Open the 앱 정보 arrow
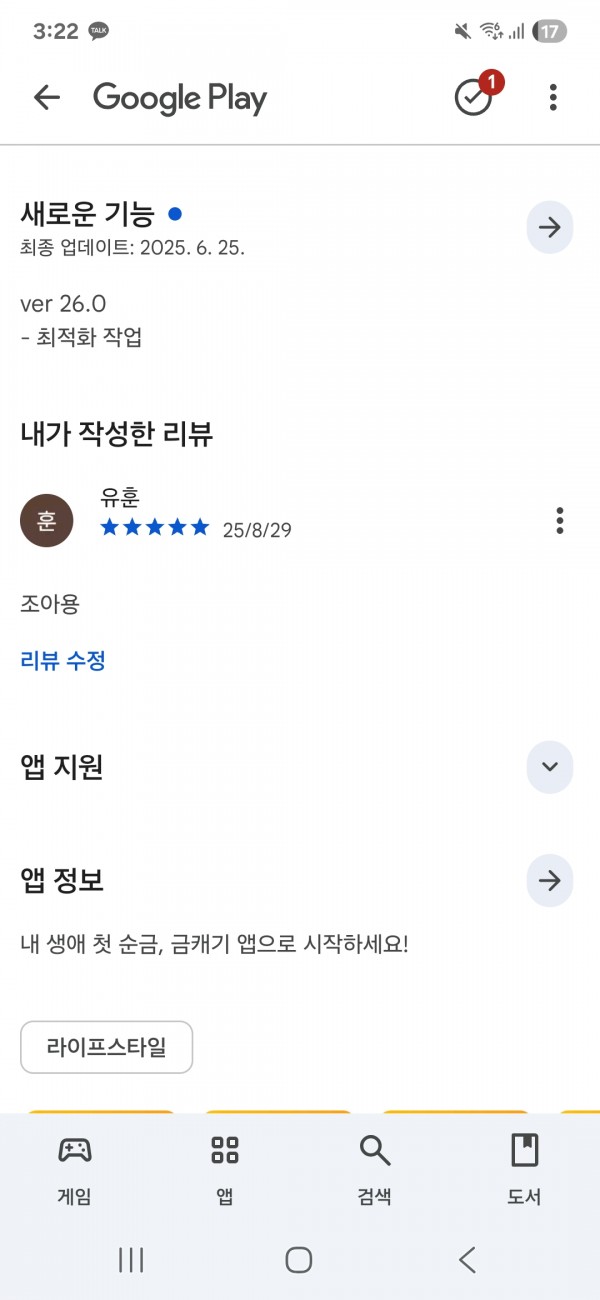Screen dimensions: 600x1300 (x=550, y=881)
